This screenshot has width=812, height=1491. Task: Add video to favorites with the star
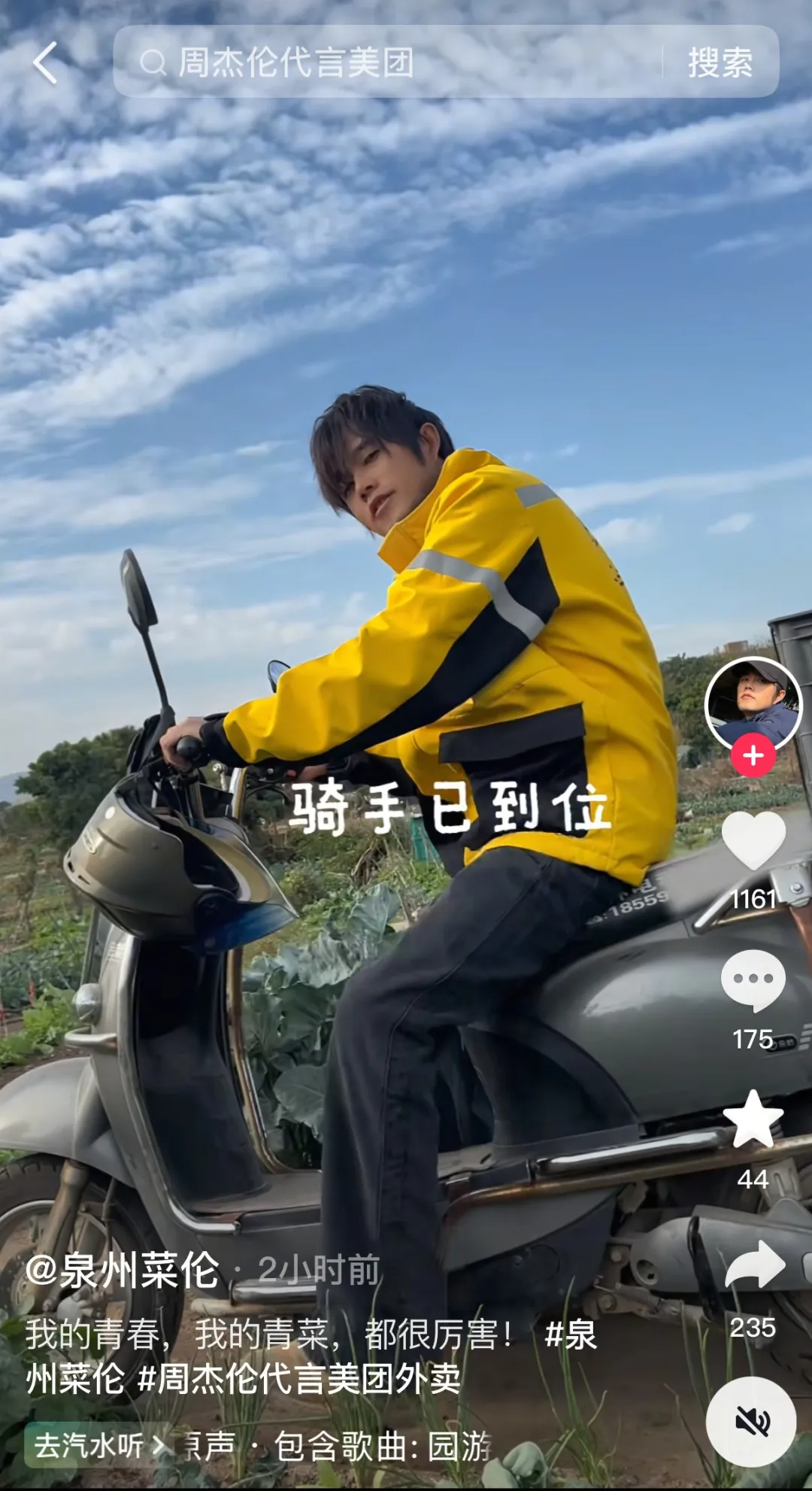click(753, 1120)
